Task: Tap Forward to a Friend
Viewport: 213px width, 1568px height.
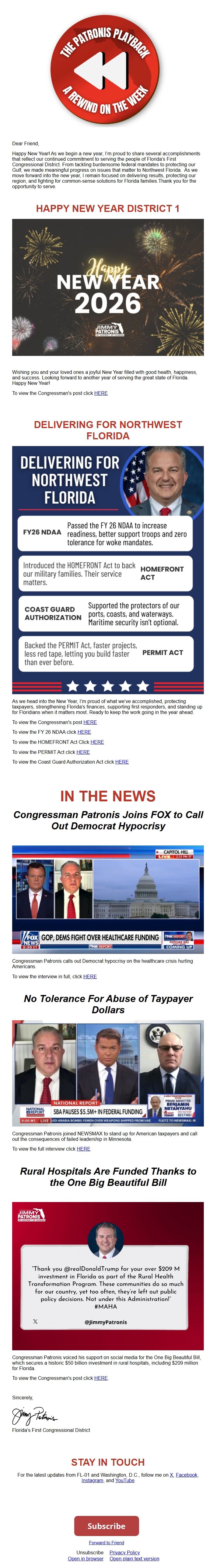Action: click(106, 1542)
